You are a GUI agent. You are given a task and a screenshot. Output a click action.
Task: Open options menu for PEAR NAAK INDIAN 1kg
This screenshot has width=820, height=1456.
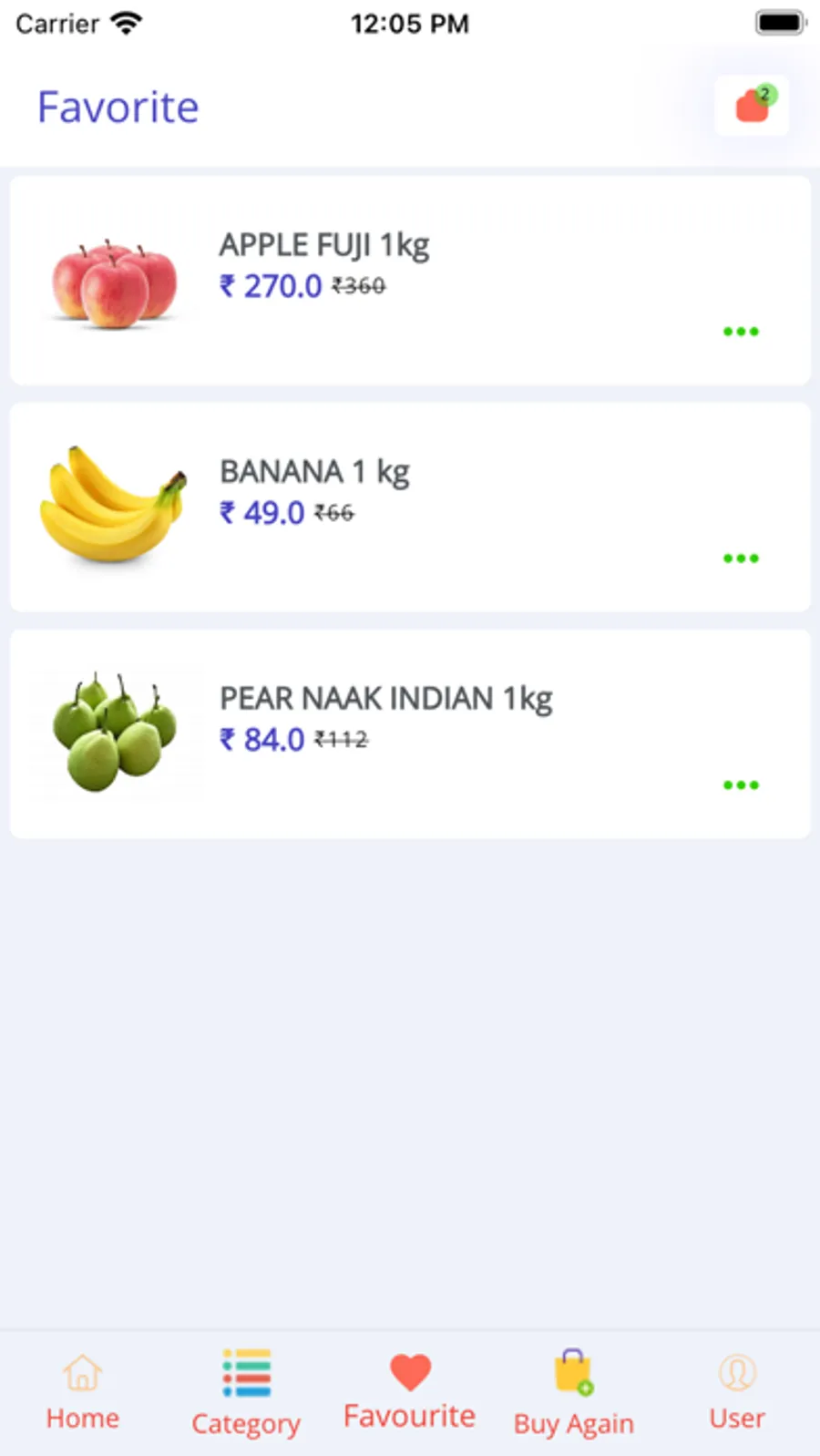741,784
